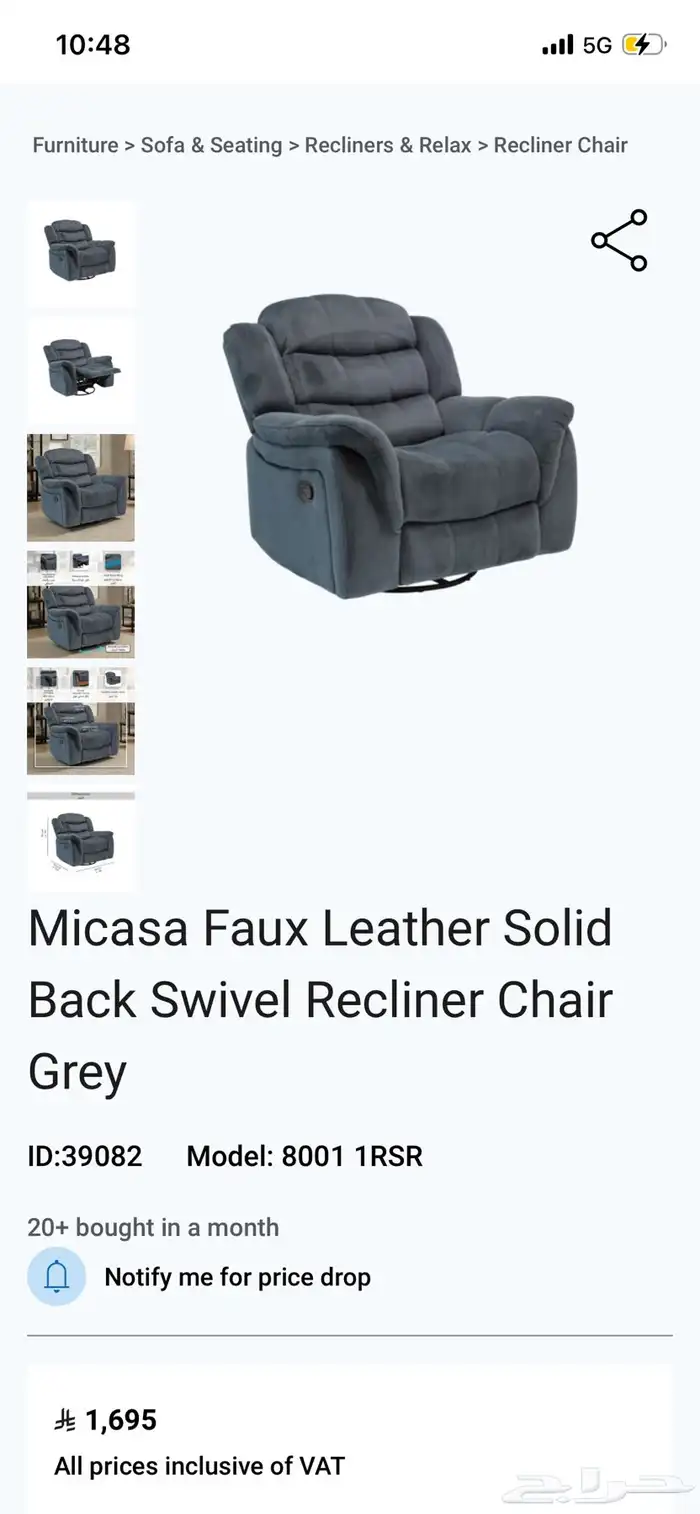
Task: Share this recliner chair product
Action: pyautogui.click(x=619, y=240)
